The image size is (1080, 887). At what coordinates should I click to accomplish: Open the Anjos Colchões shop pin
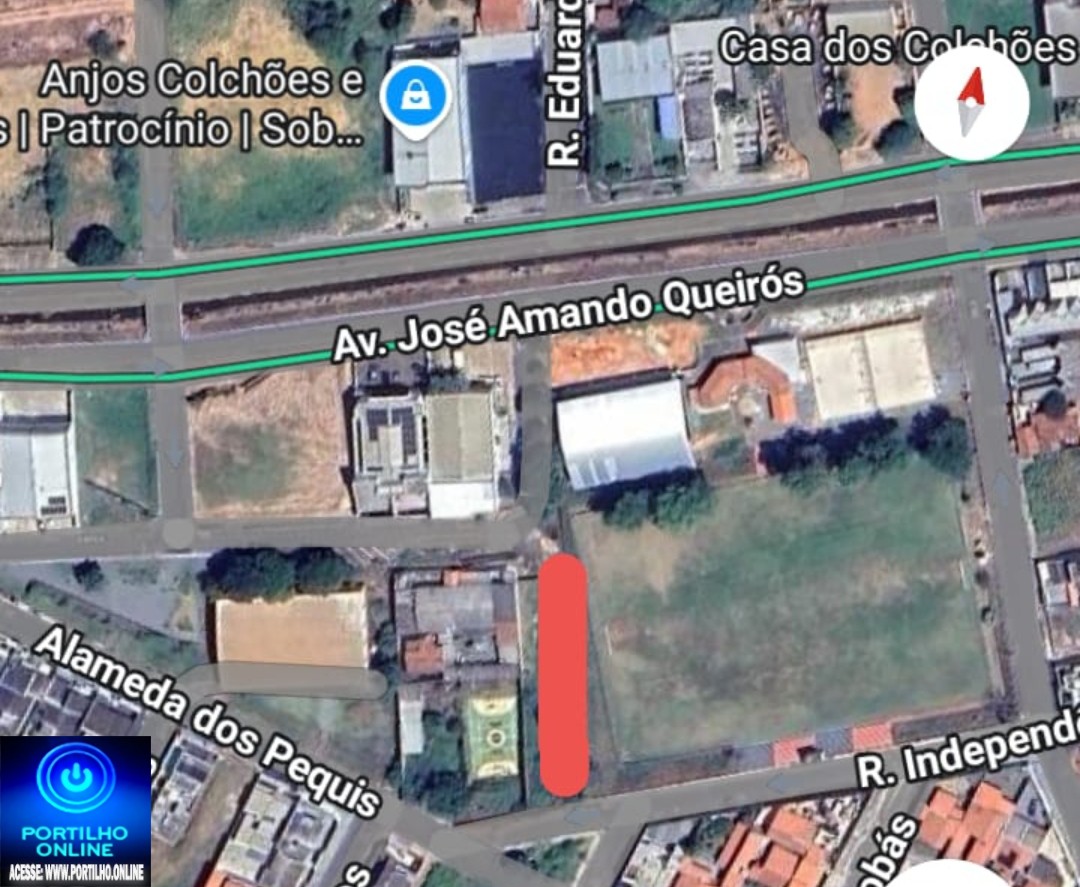click(415, 98)
